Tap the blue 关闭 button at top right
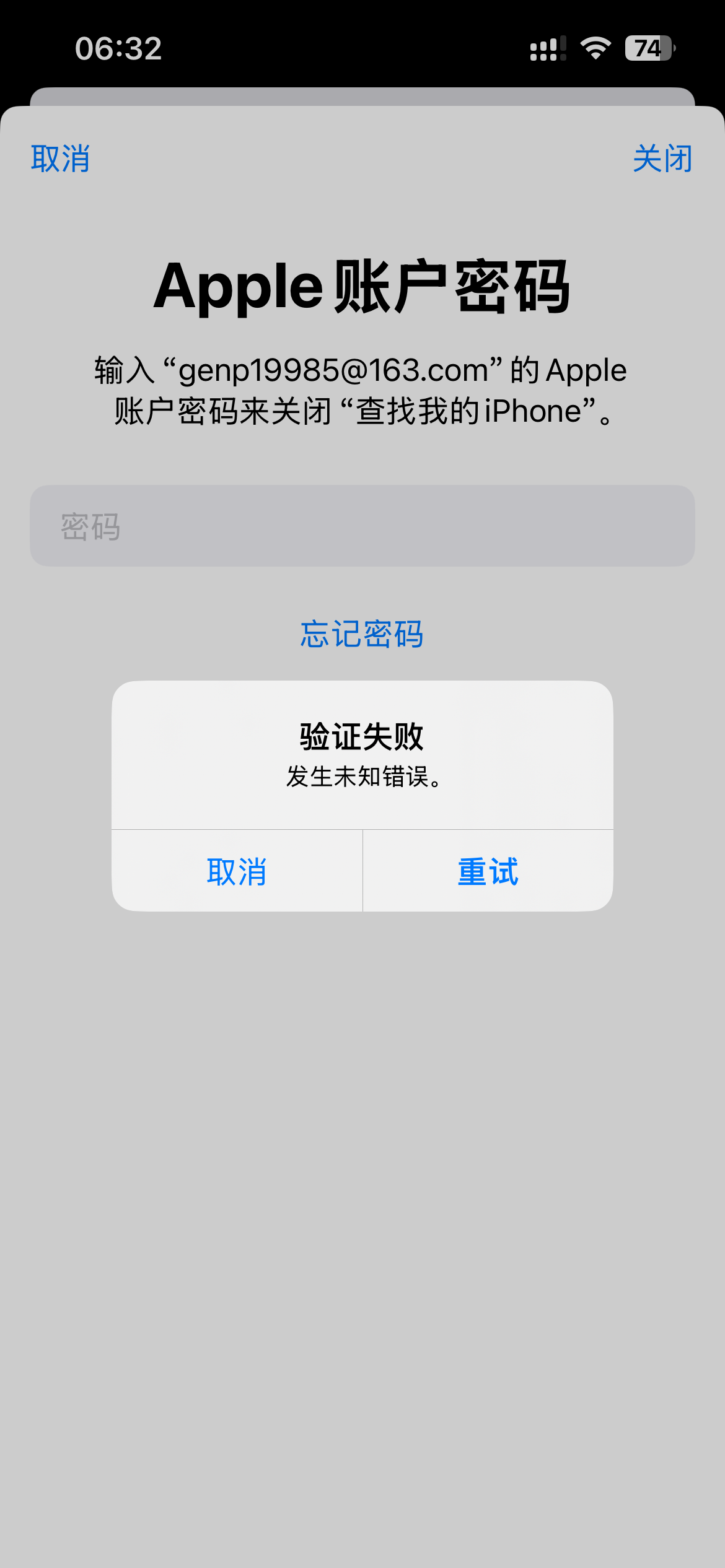Screen dimensions: 725x1568 [x=662, y=159]
